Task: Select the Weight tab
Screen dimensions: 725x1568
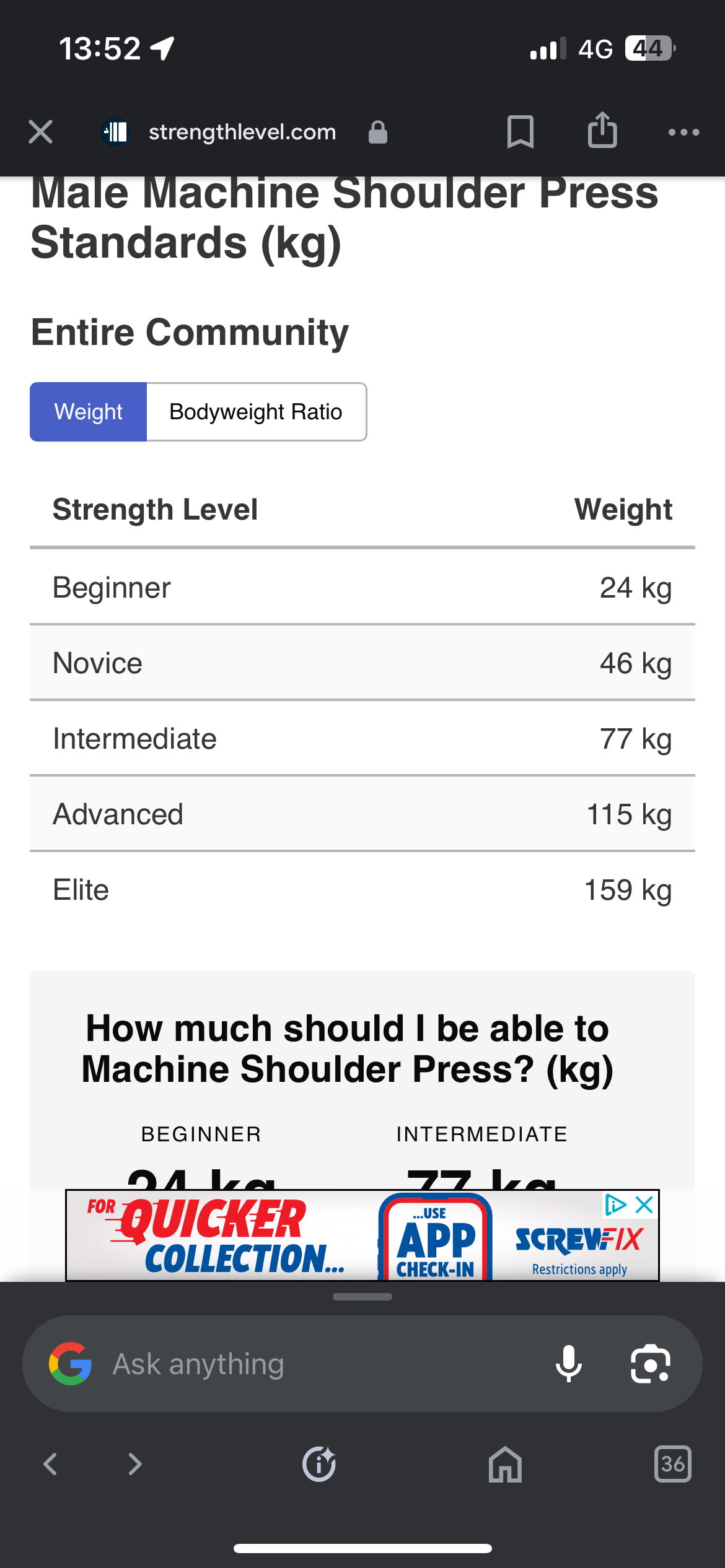Action: [x=89, y=412]
